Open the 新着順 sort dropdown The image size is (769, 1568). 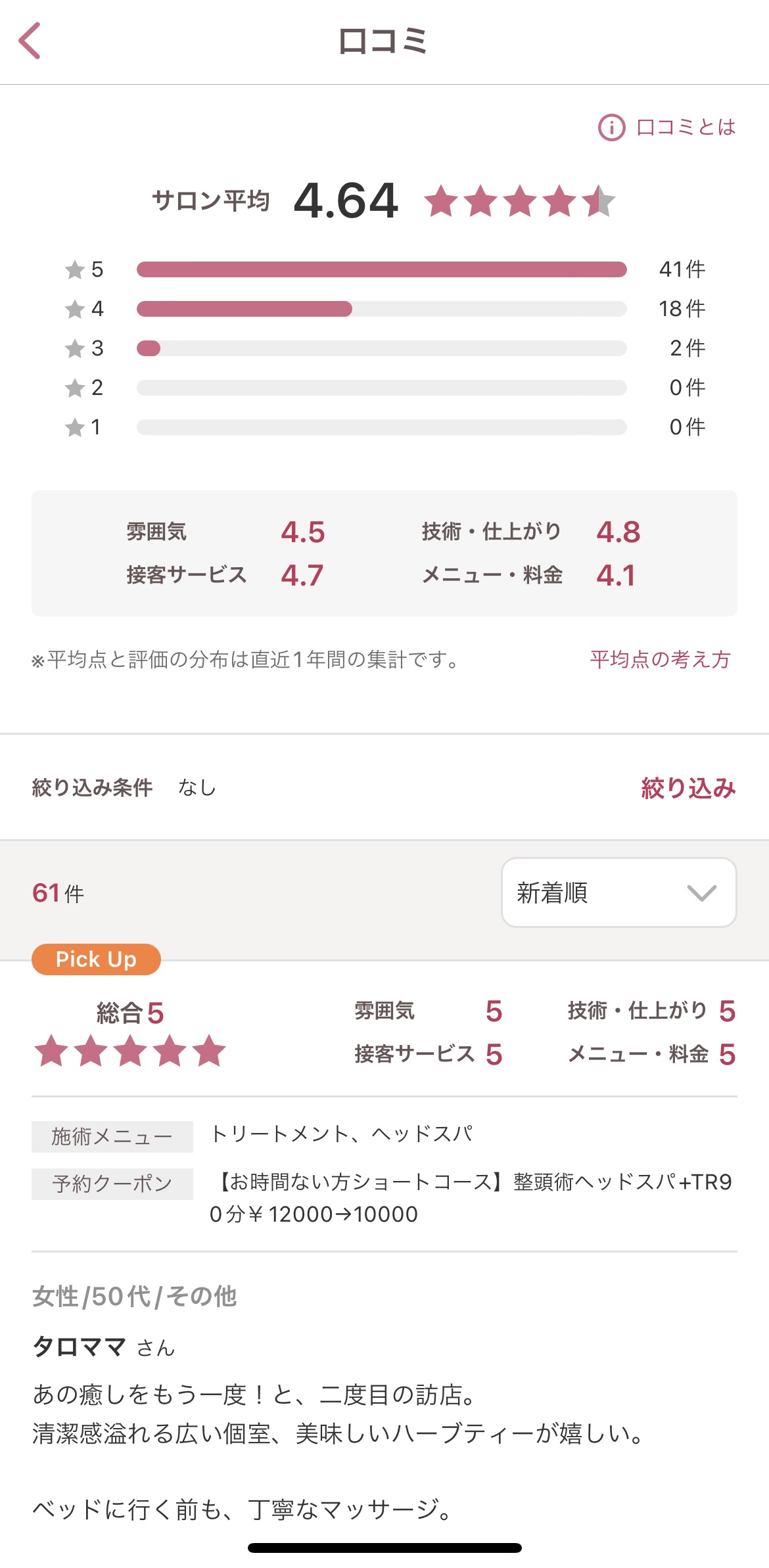coord(619,892)
